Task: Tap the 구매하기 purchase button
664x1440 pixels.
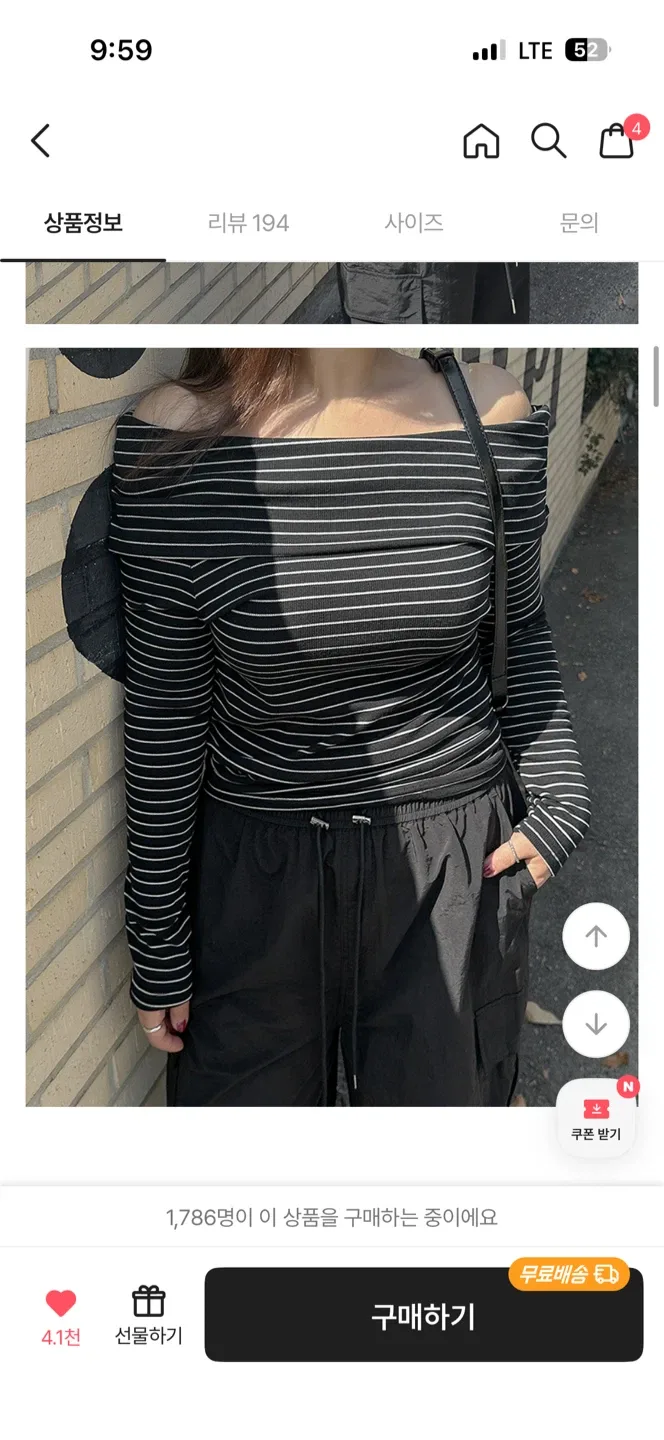Action: [423, 1315]
